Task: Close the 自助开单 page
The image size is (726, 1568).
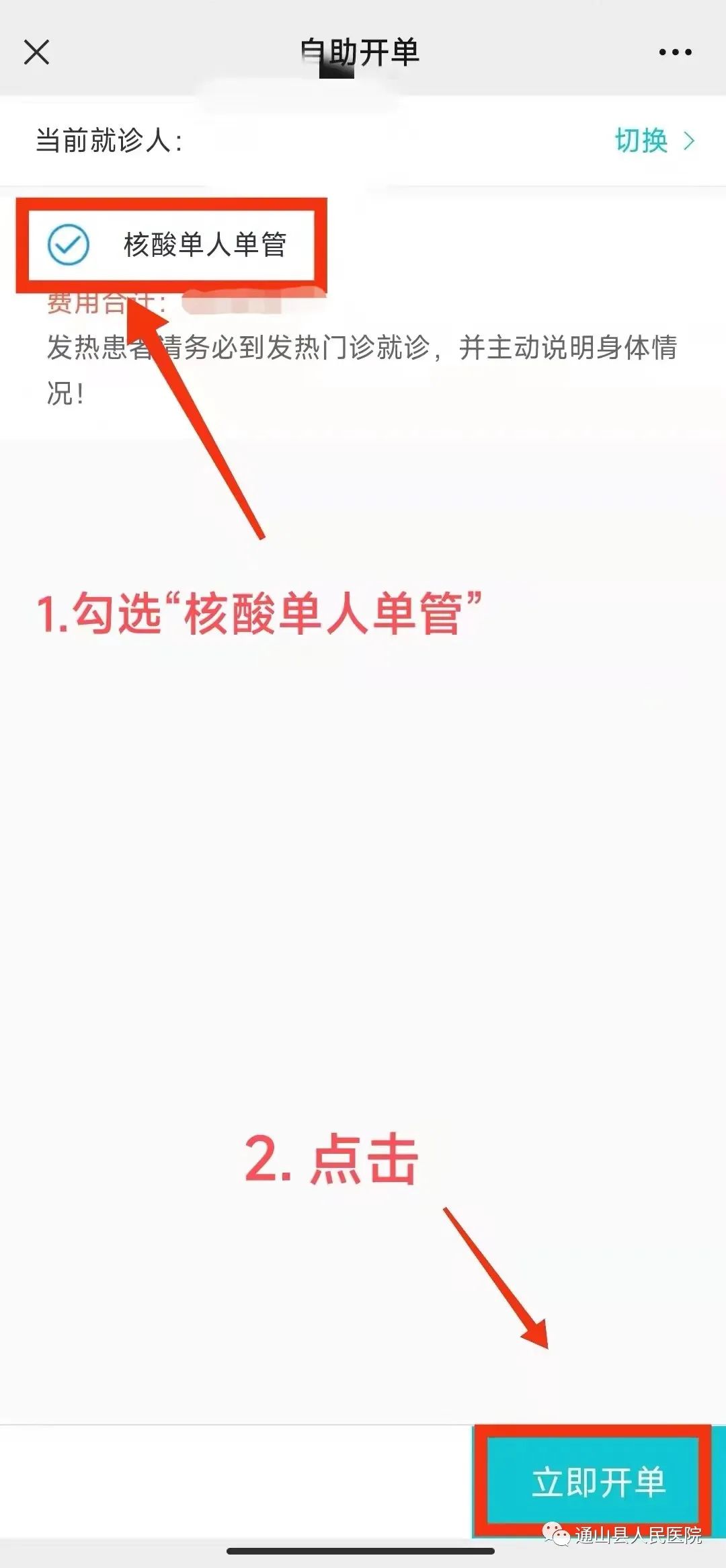Action: pyautogui.click(x=36, y=52)
